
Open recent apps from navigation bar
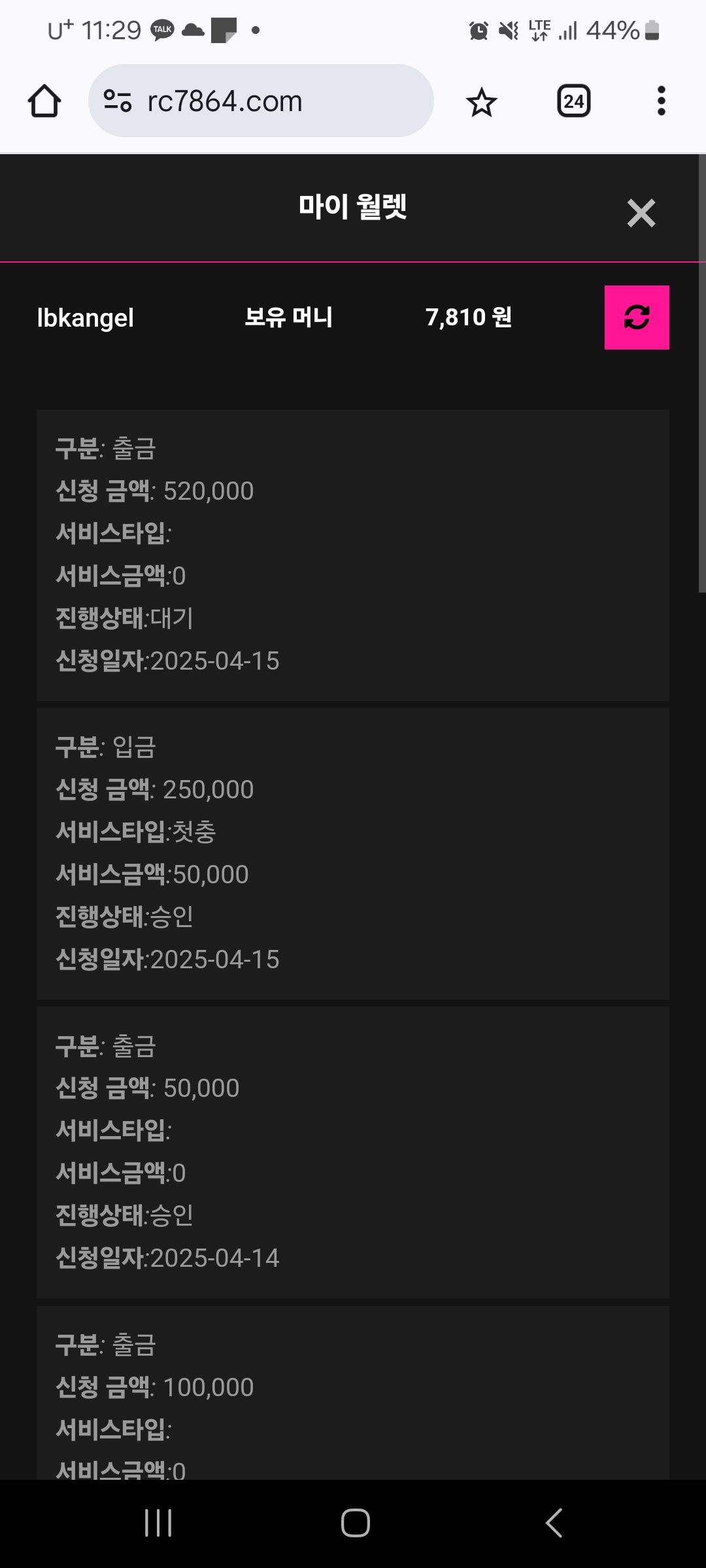click(158, 1523)
